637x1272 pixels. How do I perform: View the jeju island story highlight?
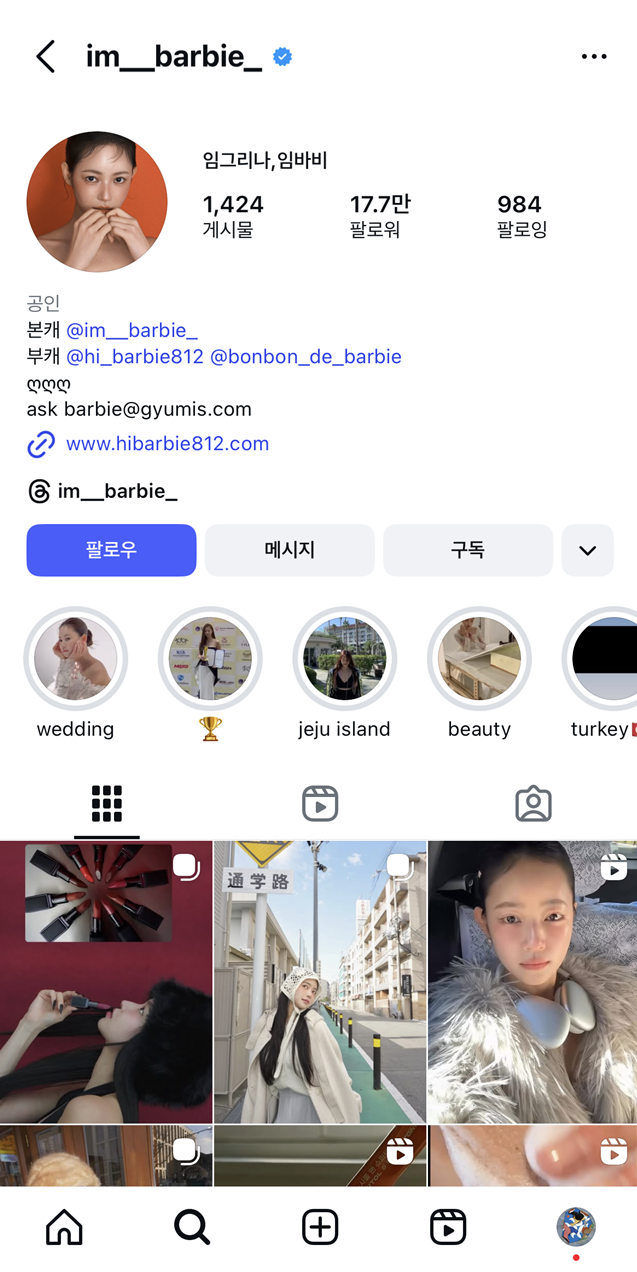pyautogui.click(x=344, y=659)
